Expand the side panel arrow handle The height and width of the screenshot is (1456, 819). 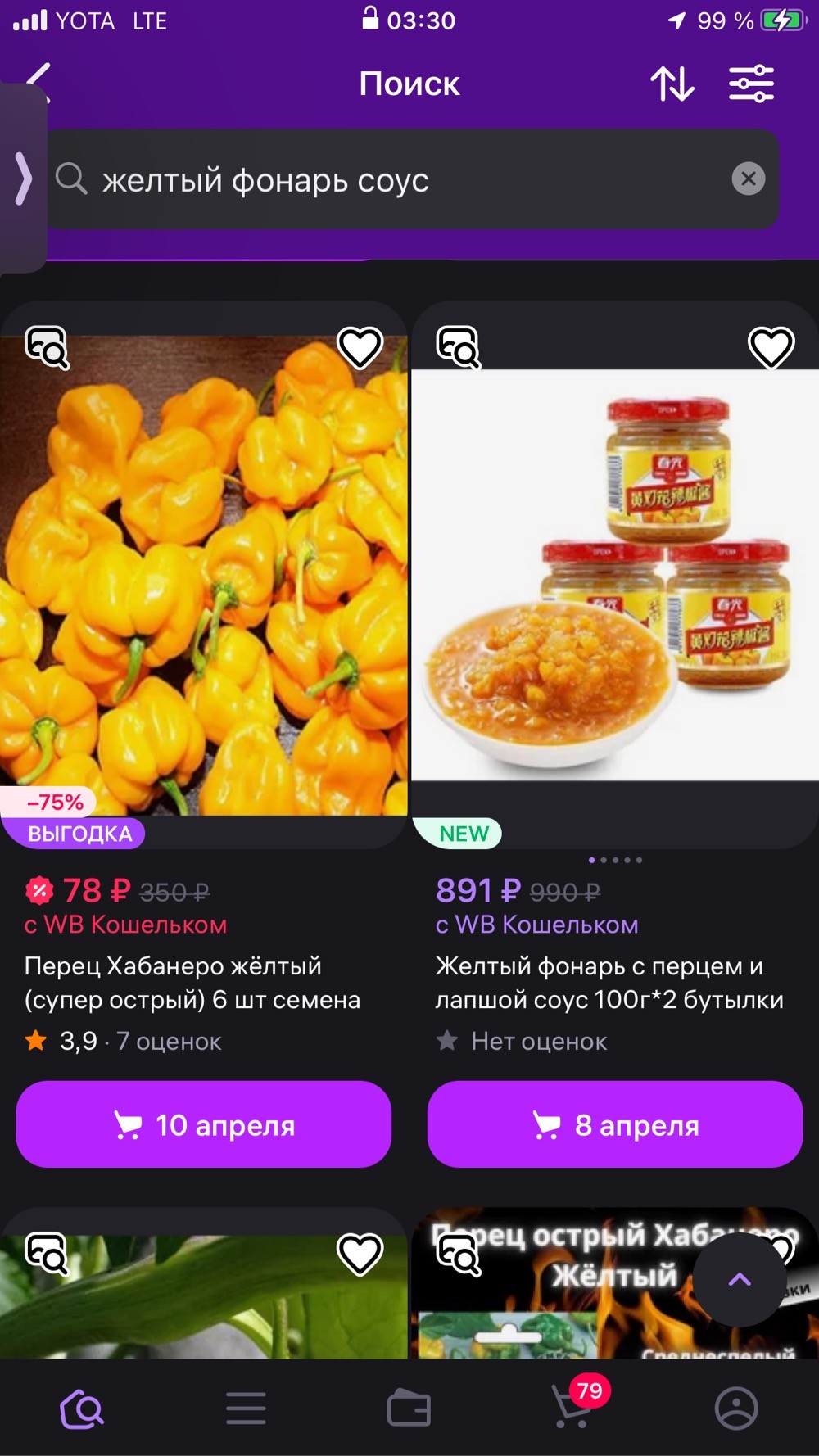[23, 179]
